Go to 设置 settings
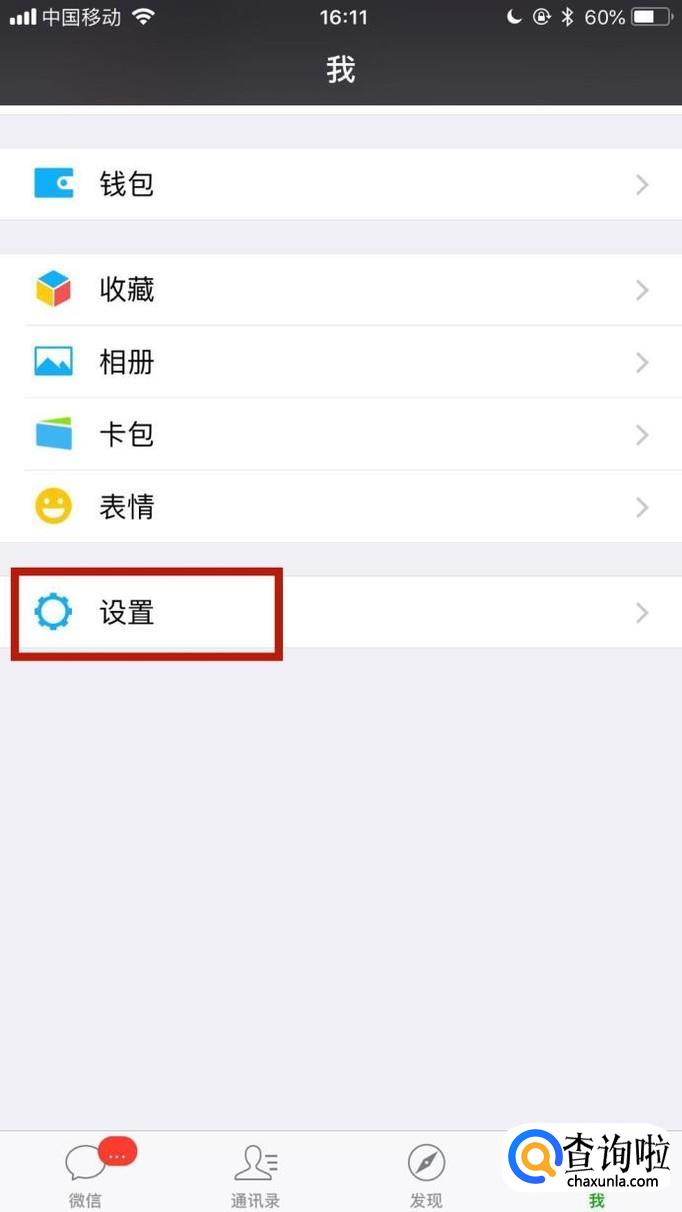 (x=341, y=612)
